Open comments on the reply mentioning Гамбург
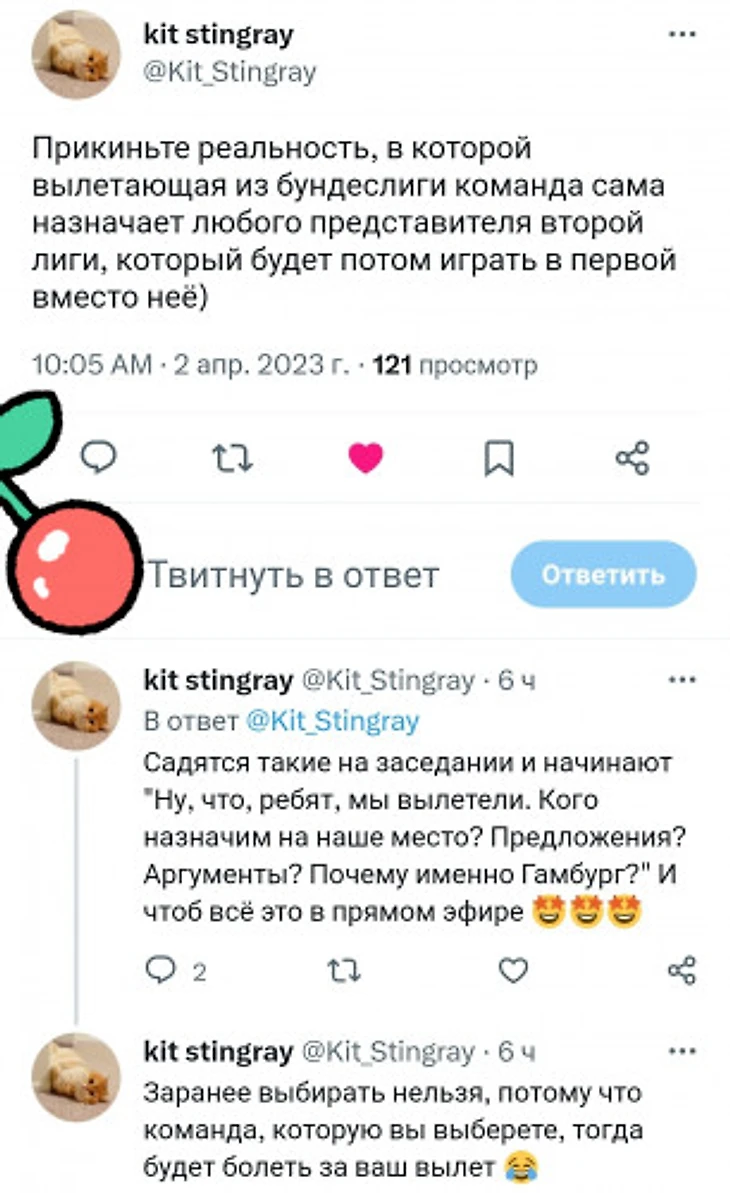This screenshot has height=1193, width=730. point(160,969)
